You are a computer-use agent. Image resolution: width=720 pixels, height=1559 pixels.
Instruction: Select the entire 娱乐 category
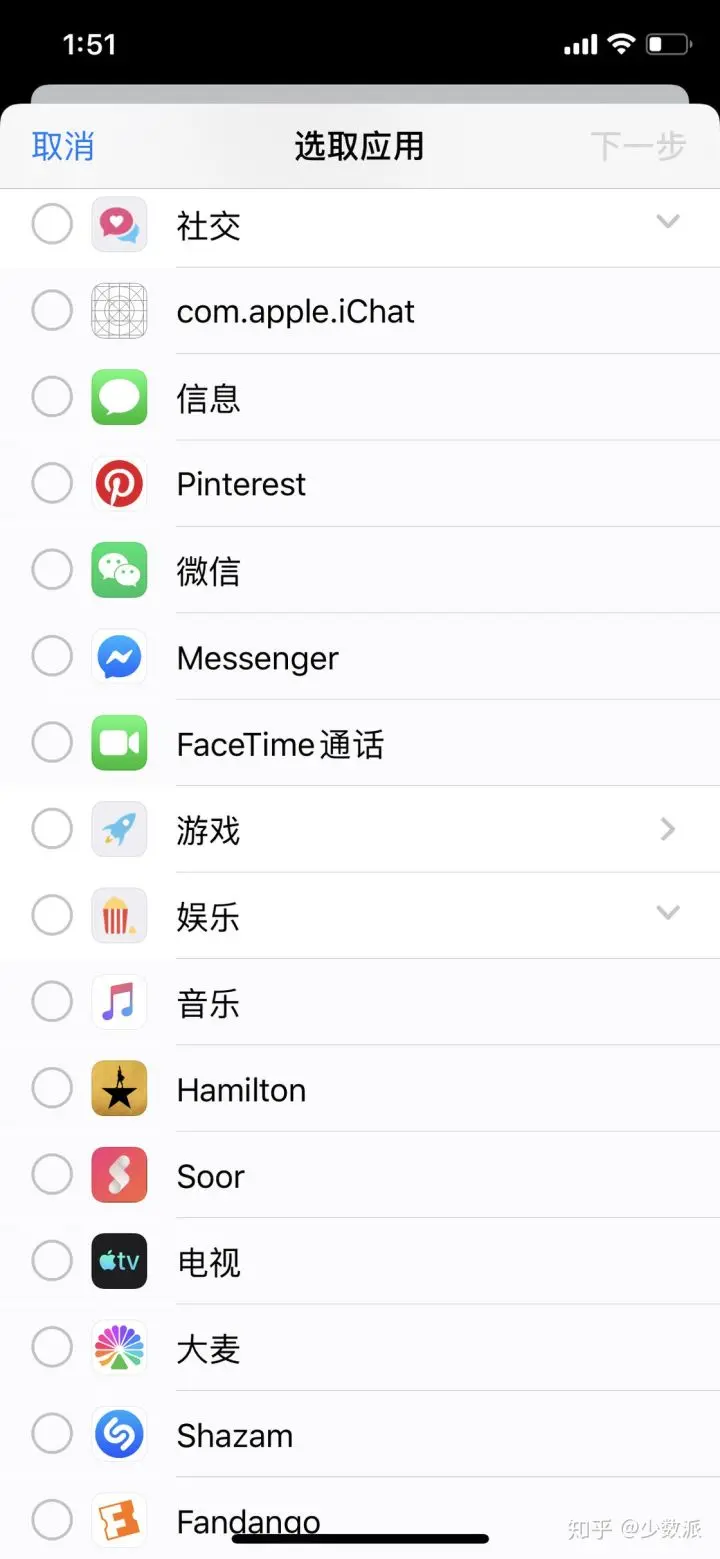click(52, 916)
